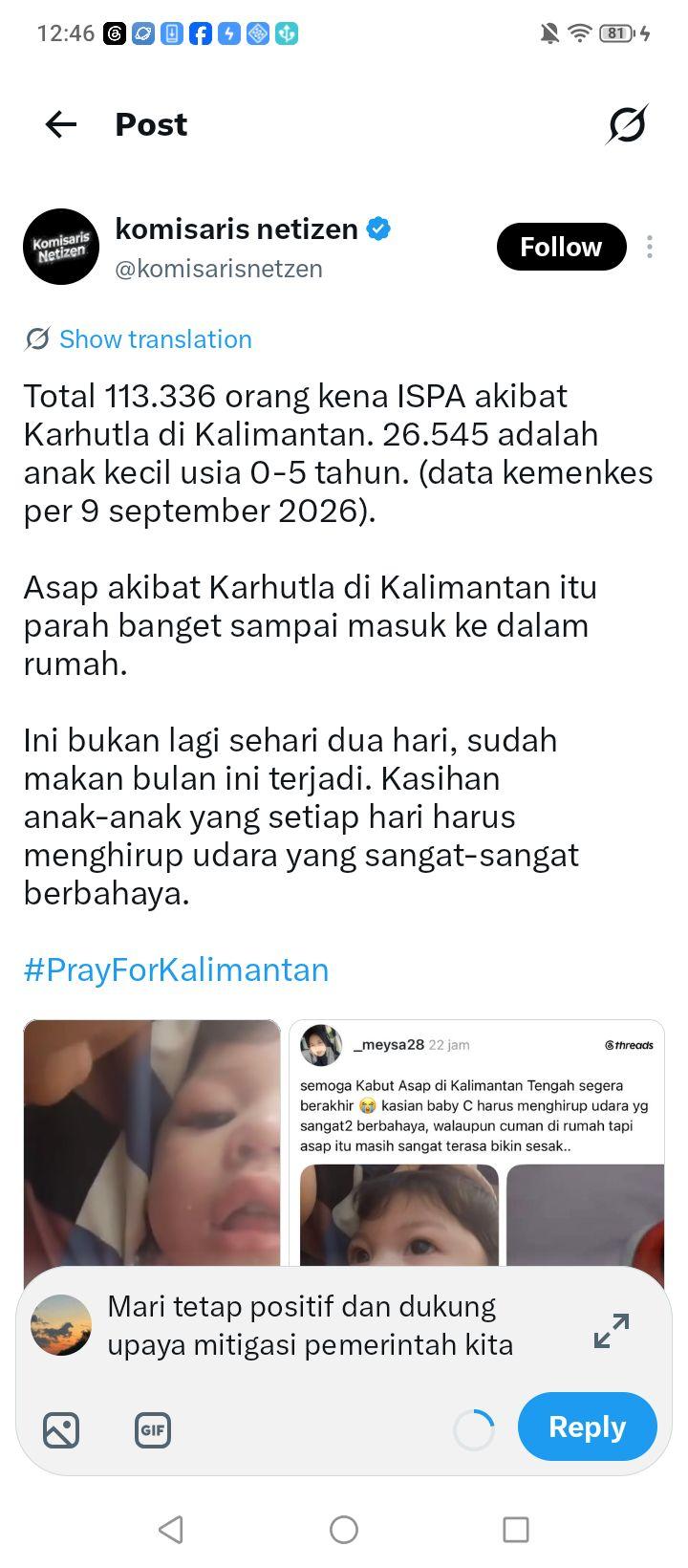This screenshot has width=688, height=1568.
Task: Attach an image to the reply
Action: 61,1430
